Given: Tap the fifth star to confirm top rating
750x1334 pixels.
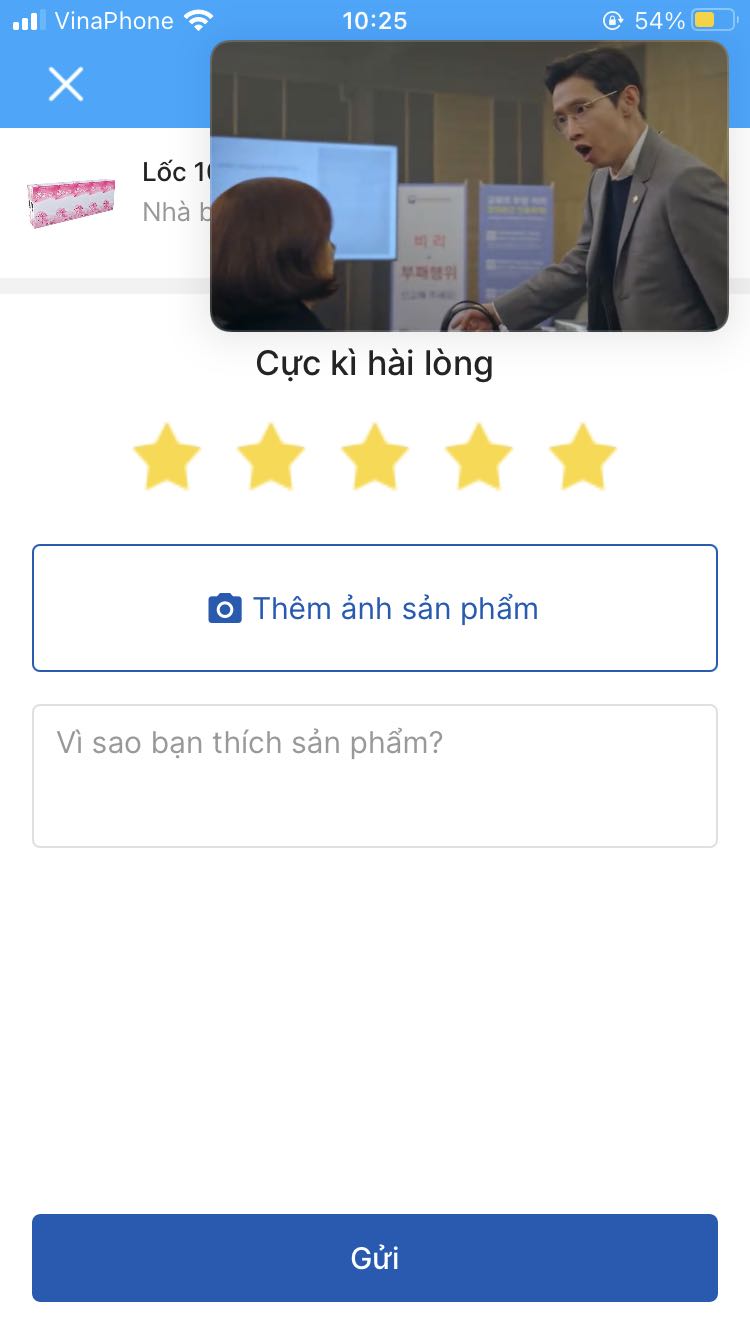Looking at the screenshot, I should (x=582, y=456).
